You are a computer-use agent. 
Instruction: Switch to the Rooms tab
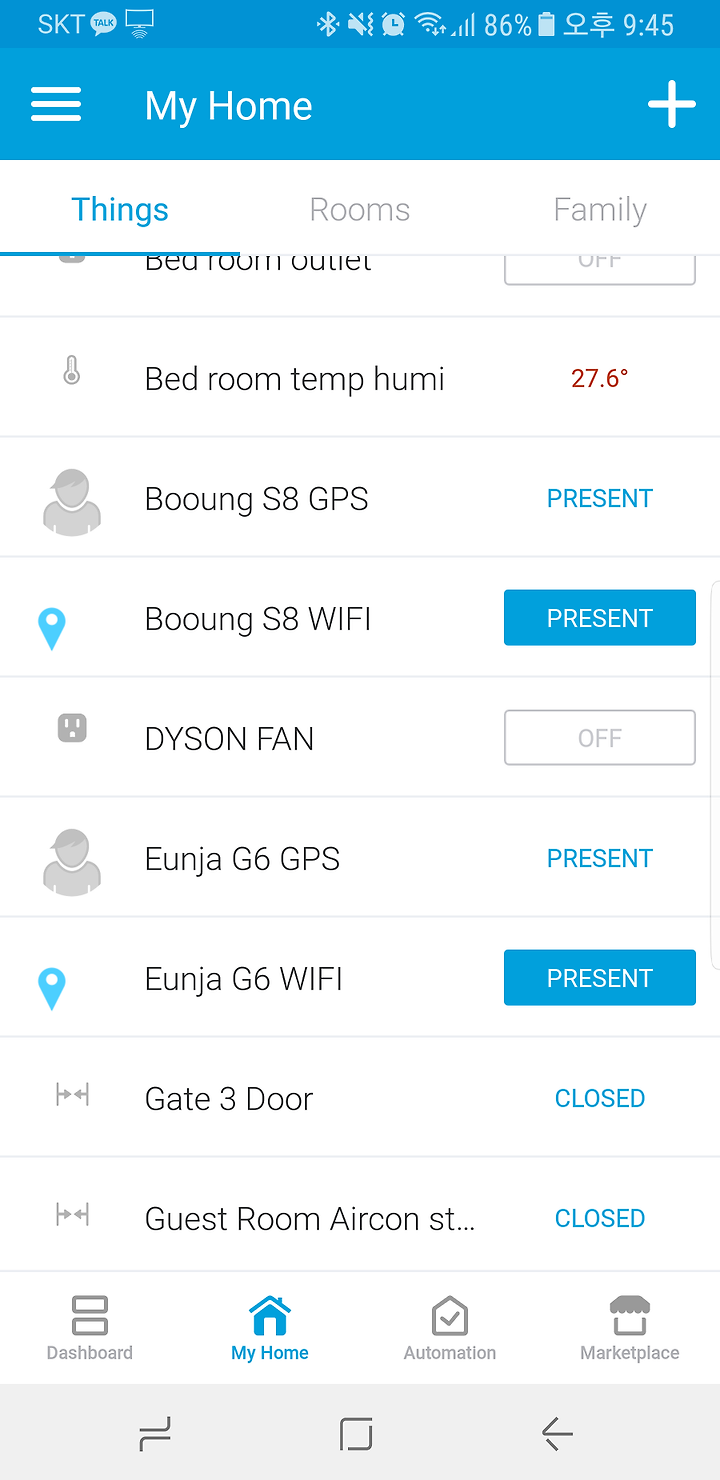coord(360,210)
